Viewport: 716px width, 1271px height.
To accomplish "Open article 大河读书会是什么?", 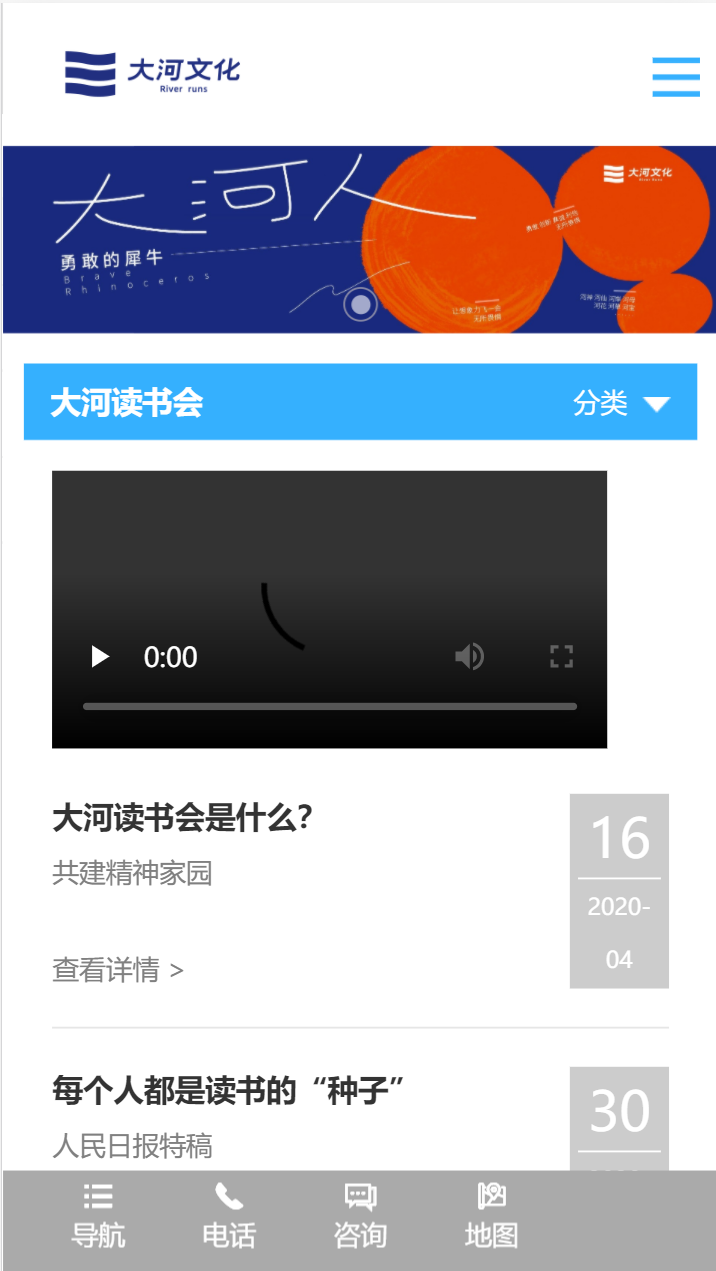I will (x=183, y=818).
